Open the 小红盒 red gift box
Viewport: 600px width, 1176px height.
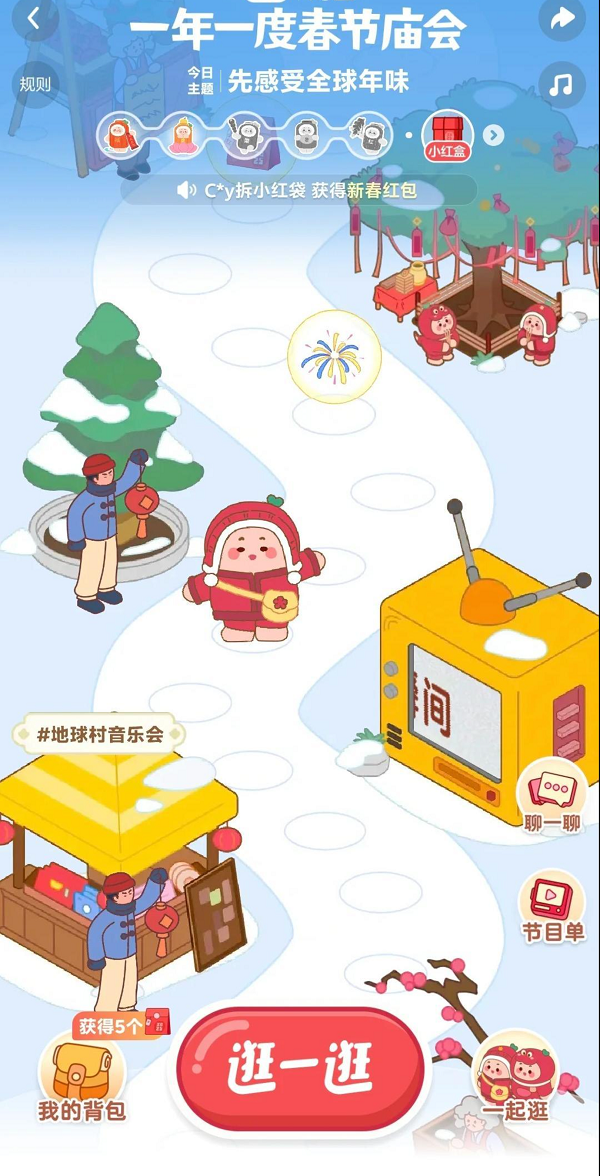pos(446,135)
